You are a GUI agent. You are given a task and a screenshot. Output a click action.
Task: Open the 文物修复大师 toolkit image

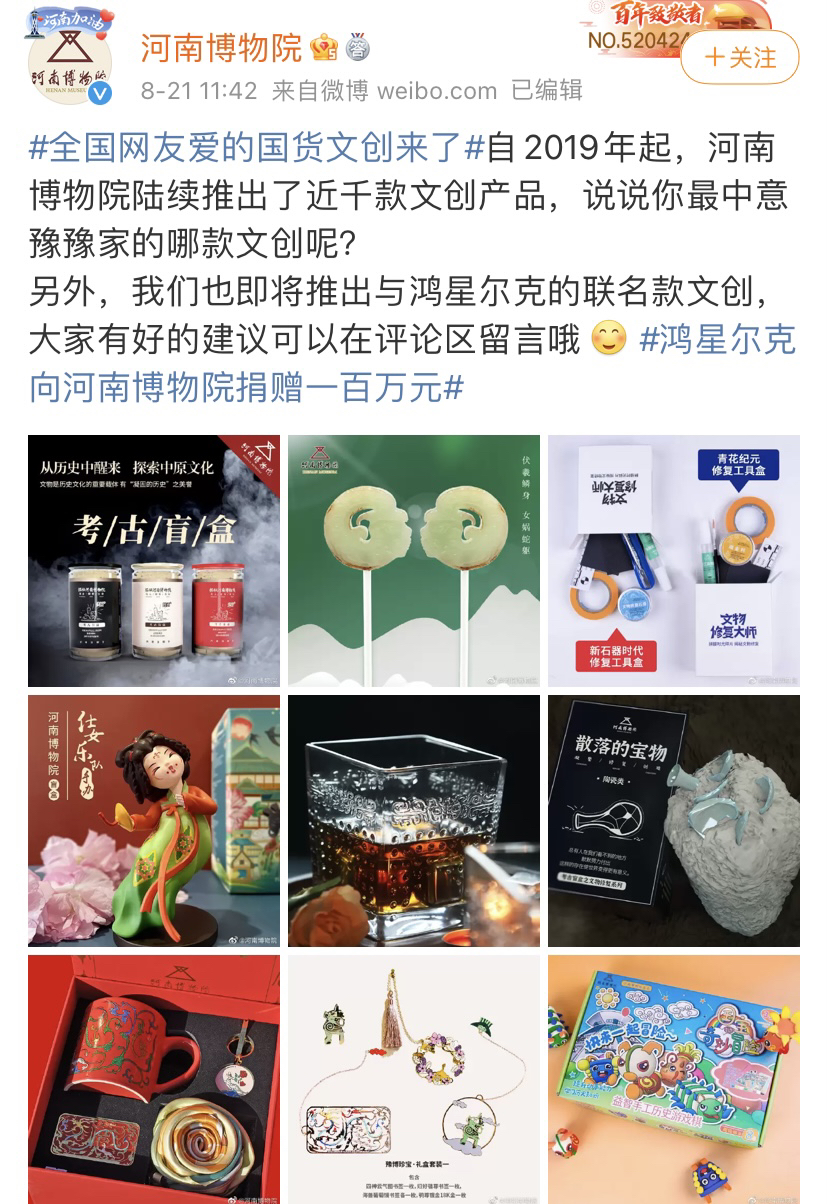(x=673, y=560)
